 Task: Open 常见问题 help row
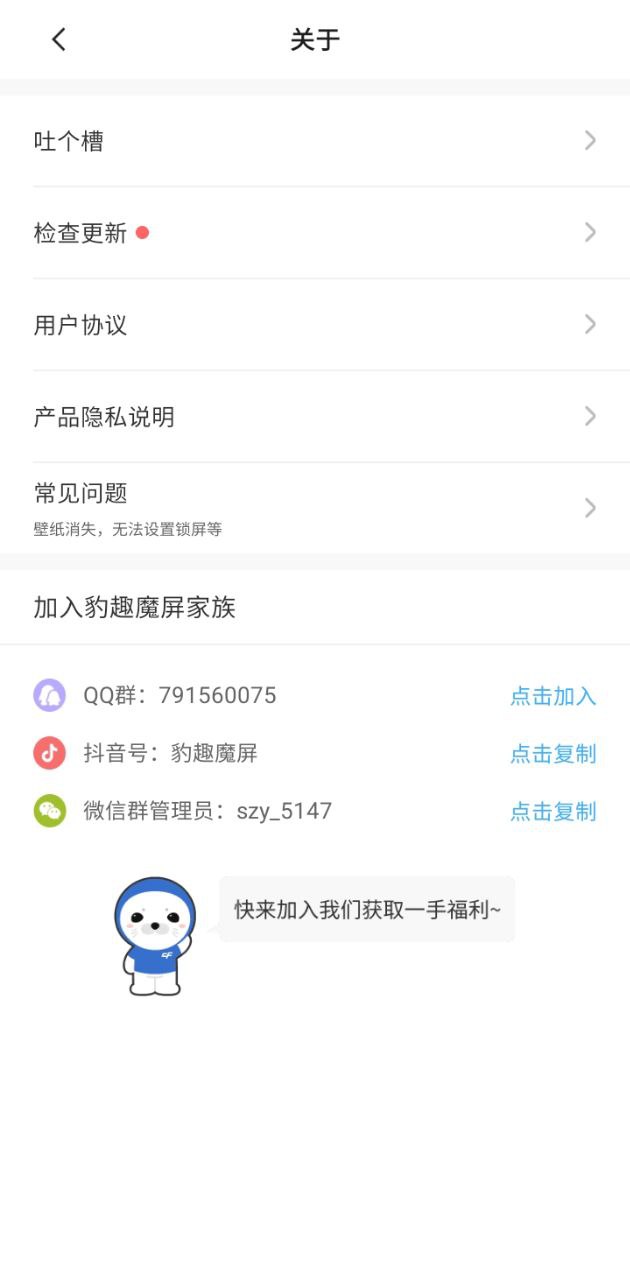[x=315, y=508]
